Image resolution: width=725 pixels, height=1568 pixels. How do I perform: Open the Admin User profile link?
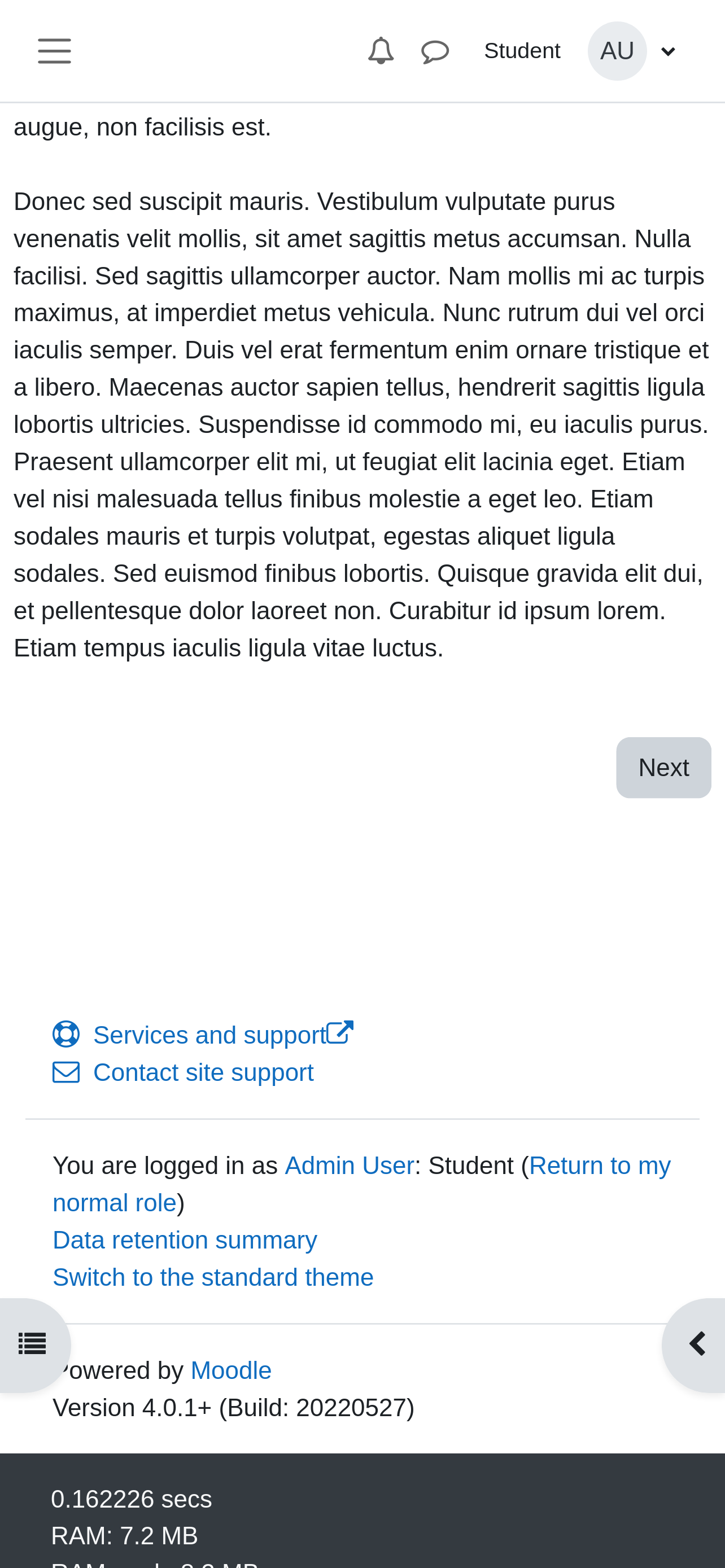point(350,1166)
